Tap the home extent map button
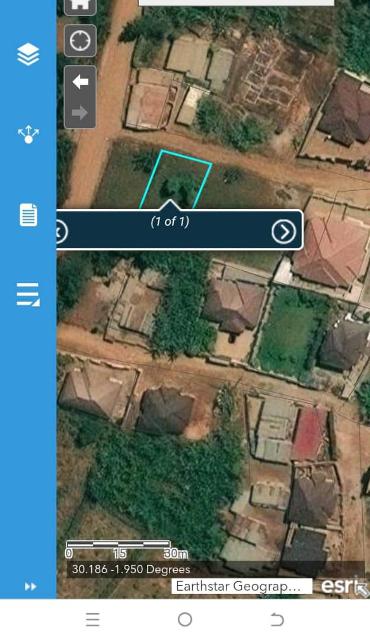370x640 pixels. coord(80,6)
